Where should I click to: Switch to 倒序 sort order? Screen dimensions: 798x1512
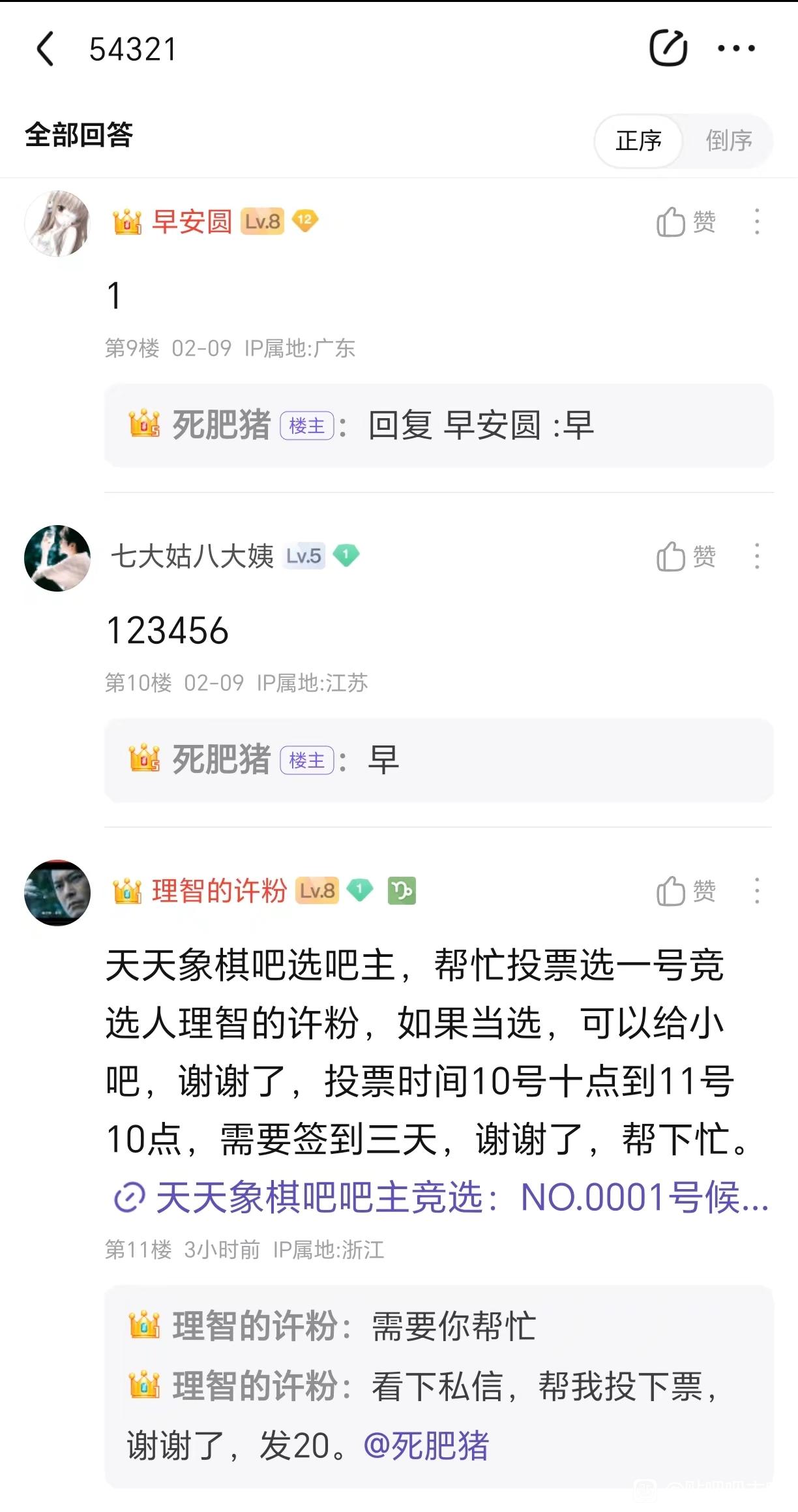(x=728, y=141)
